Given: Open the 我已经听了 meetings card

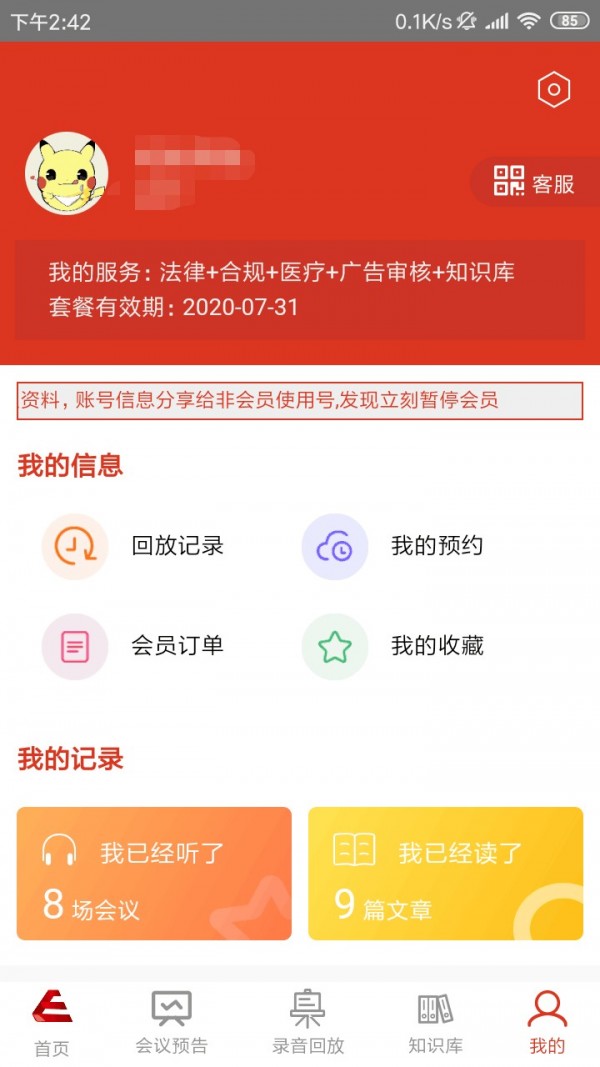Looking at the screenshot, I should tap(154, 874).
